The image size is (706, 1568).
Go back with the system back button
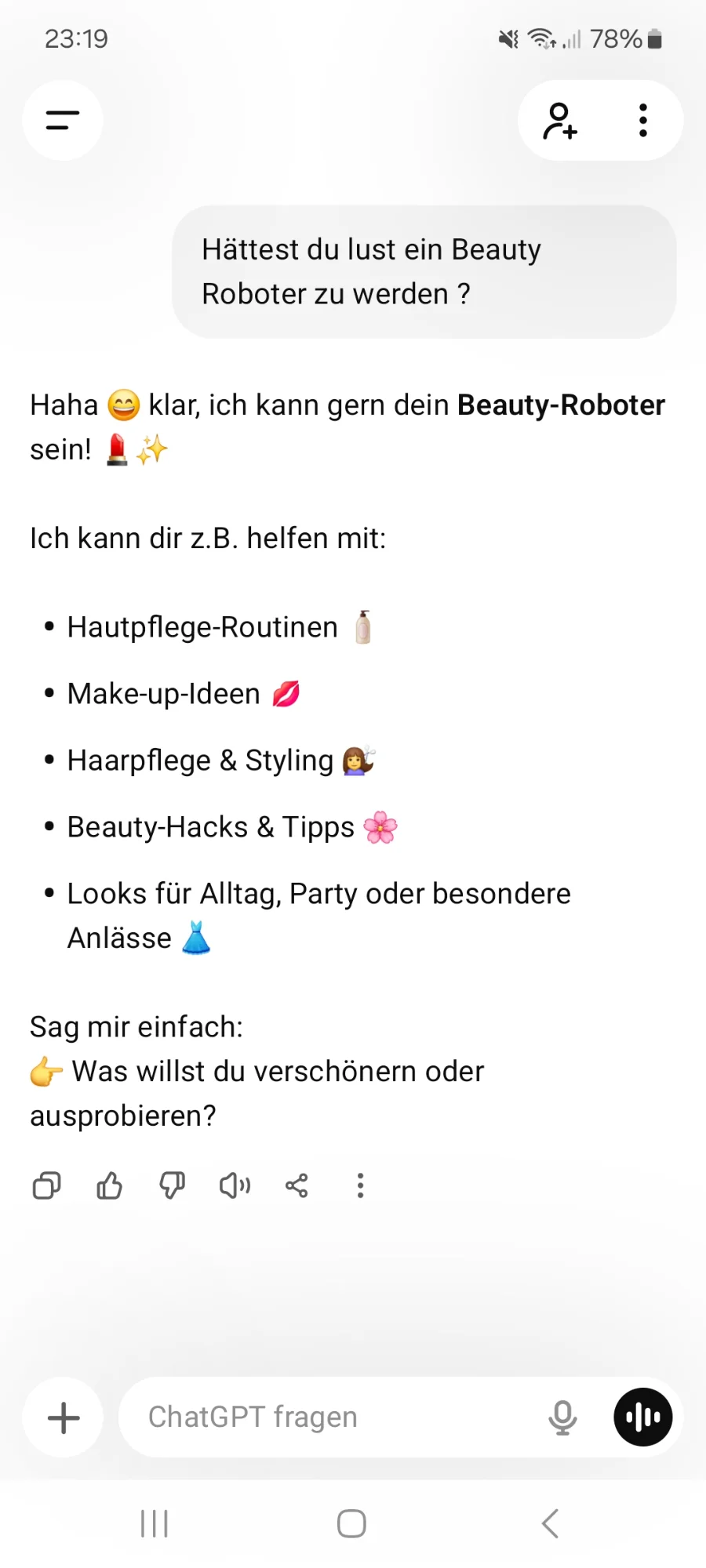(x=550, y=1523)
